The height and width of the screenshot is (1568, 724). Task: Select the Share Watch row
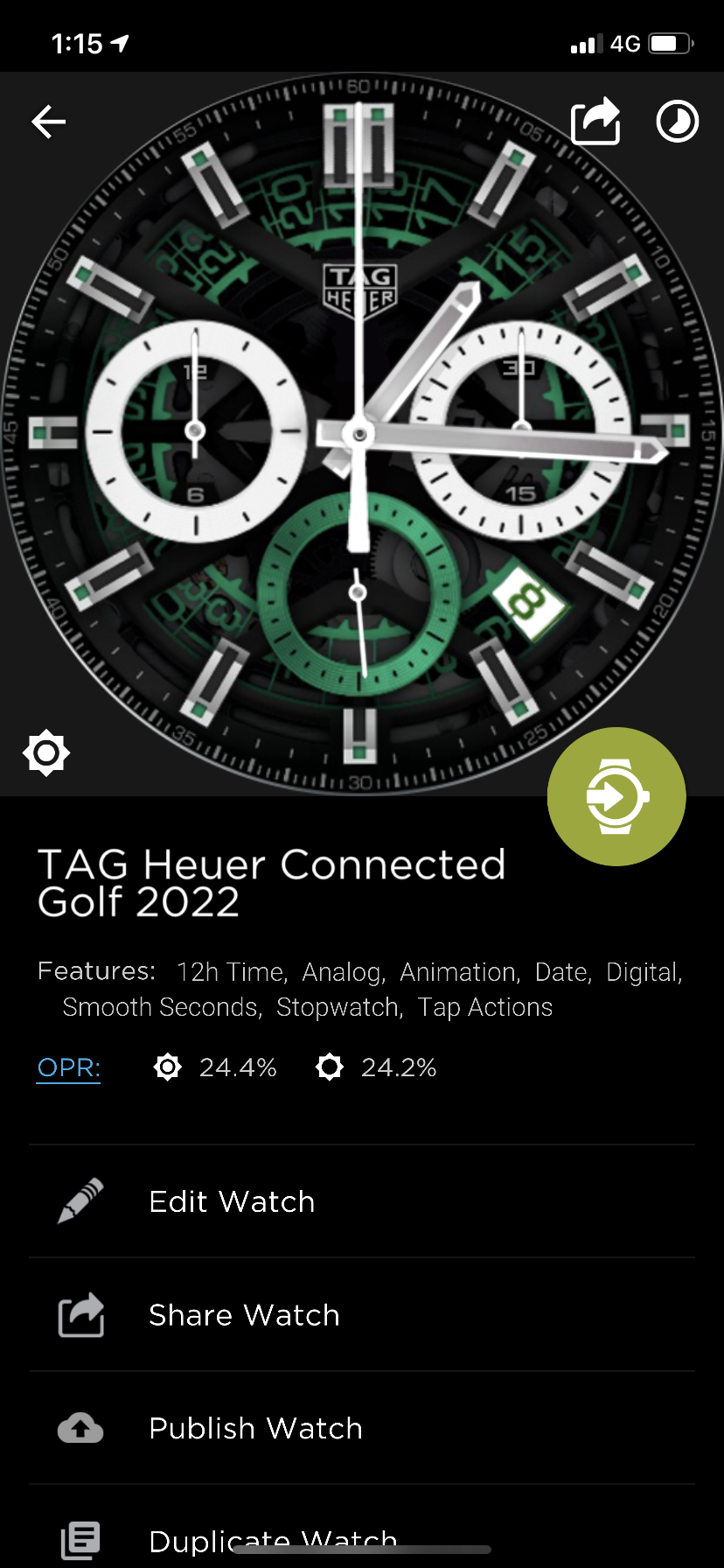[x=362, y=1314]
